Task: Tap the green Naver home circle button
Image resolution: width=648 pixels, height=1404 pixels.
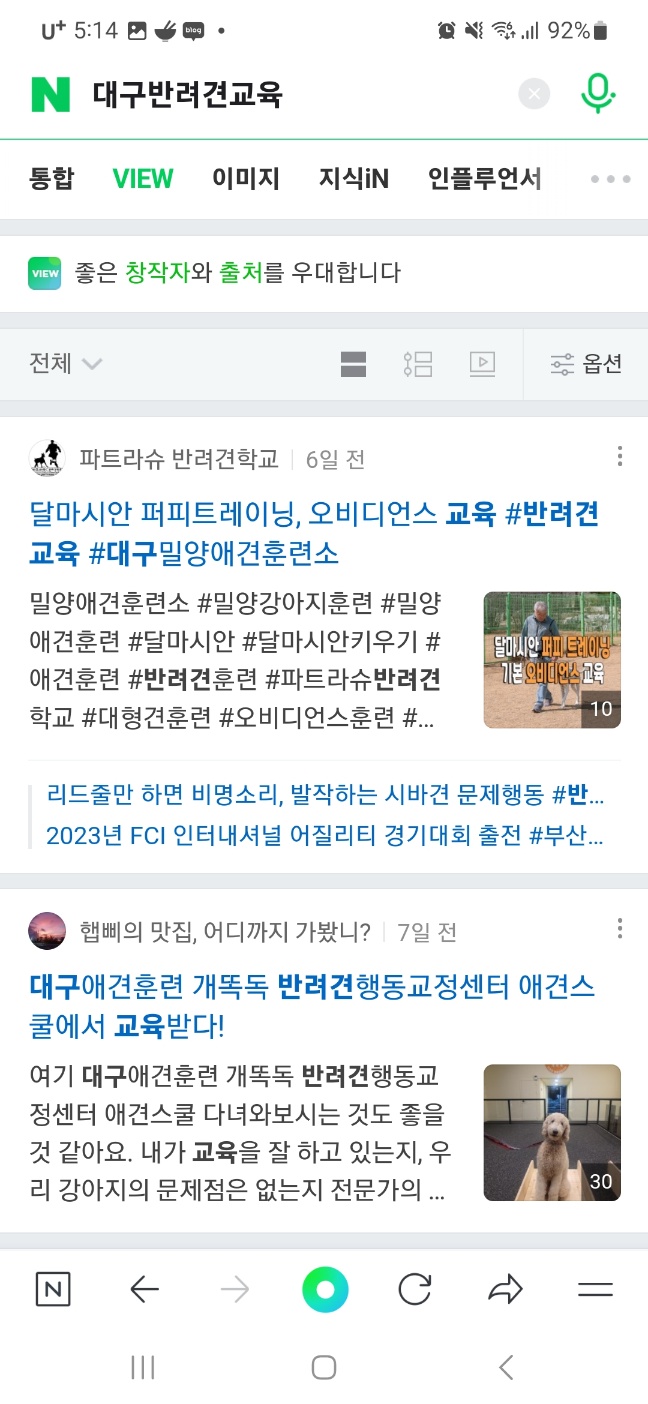Action: pyautogui.click(x=325, y=1290)
